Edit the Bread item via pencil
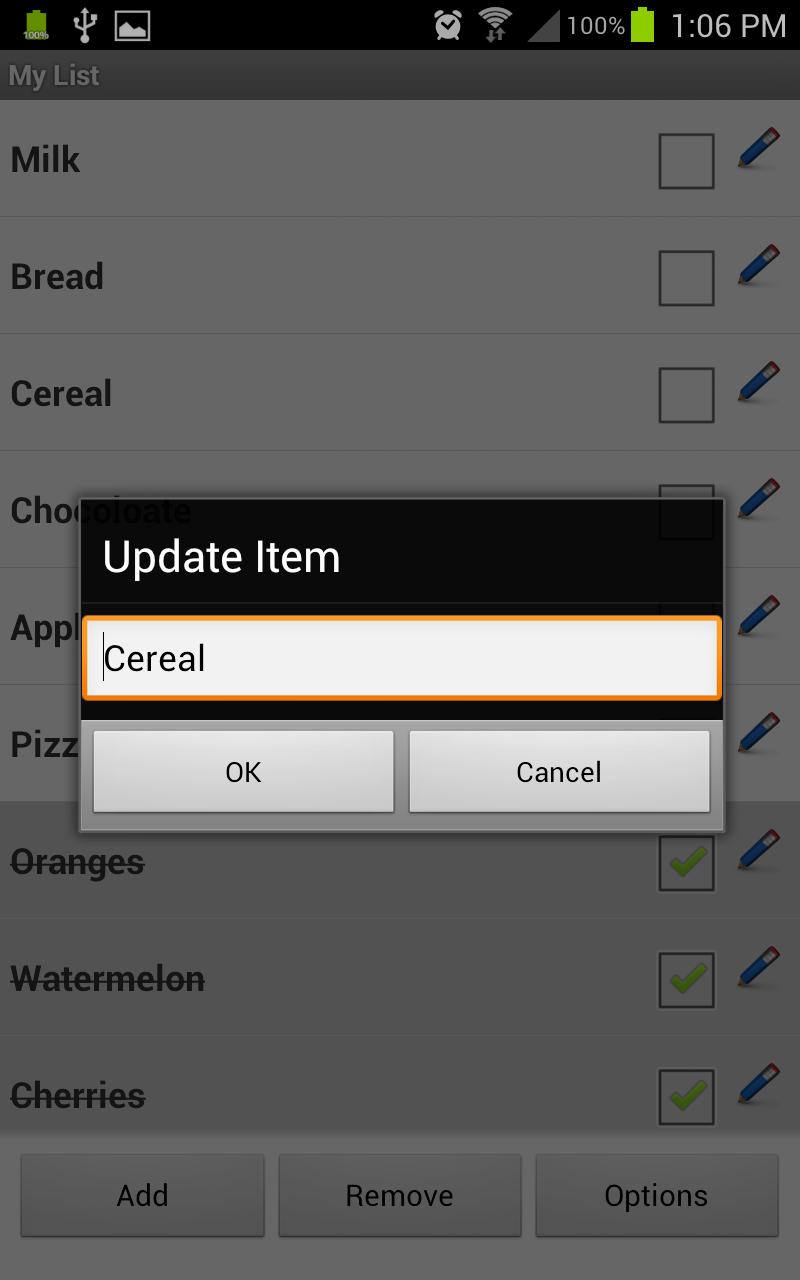 click(x=759, y=266)
